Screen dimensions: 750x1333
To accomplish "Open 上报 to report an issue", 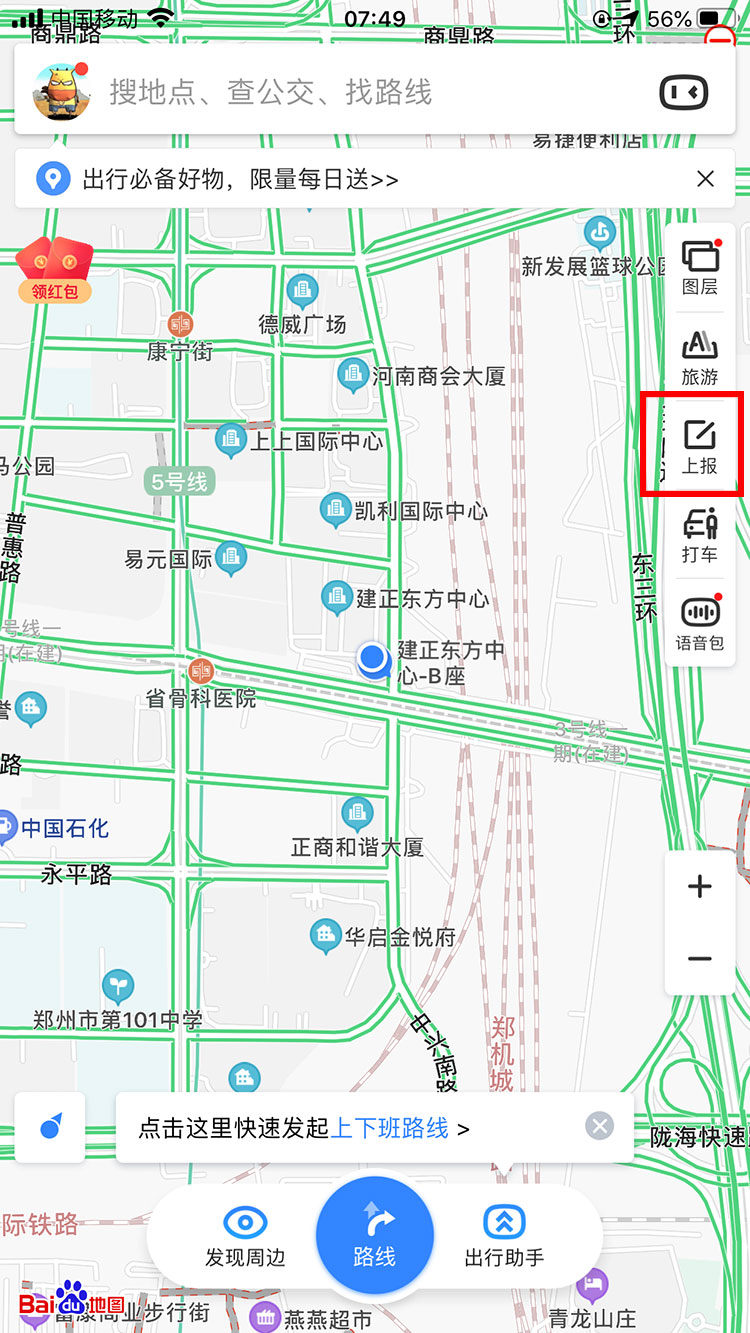I will tap(700, 445).
